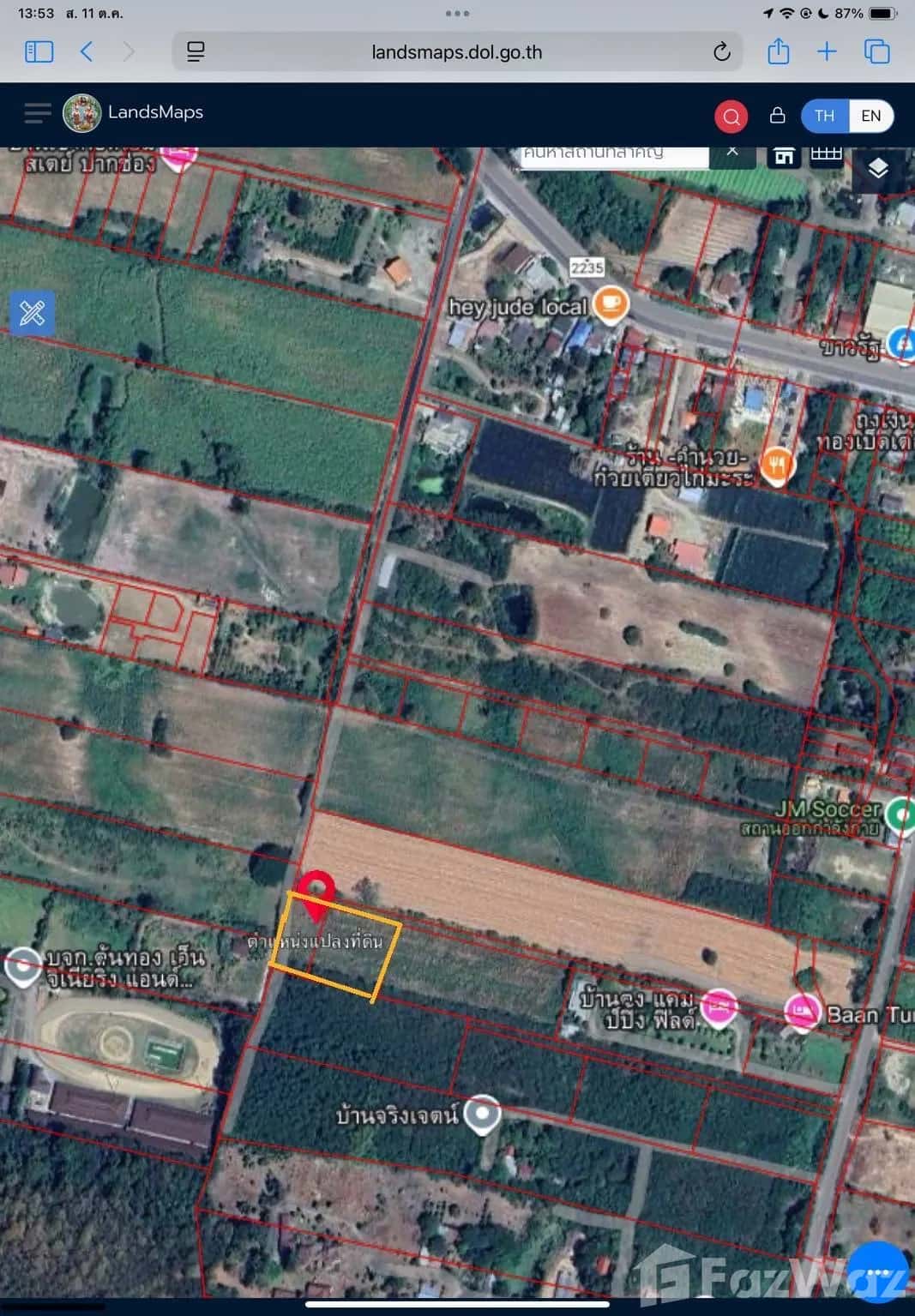Open the blue chat bubble button

(x=876, y=1271)
